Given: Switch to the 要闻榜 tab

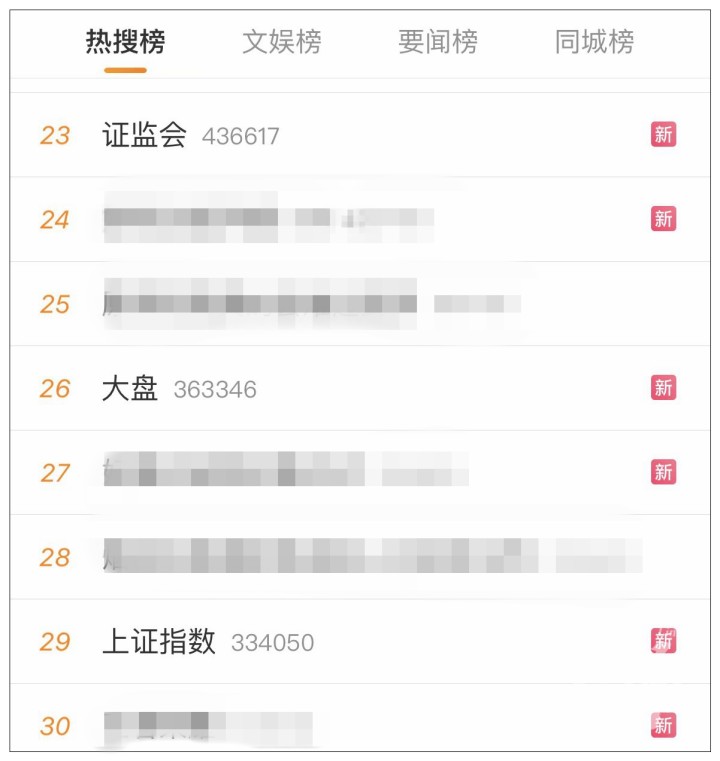Looking at the screenshot, I should coord(437,42).
